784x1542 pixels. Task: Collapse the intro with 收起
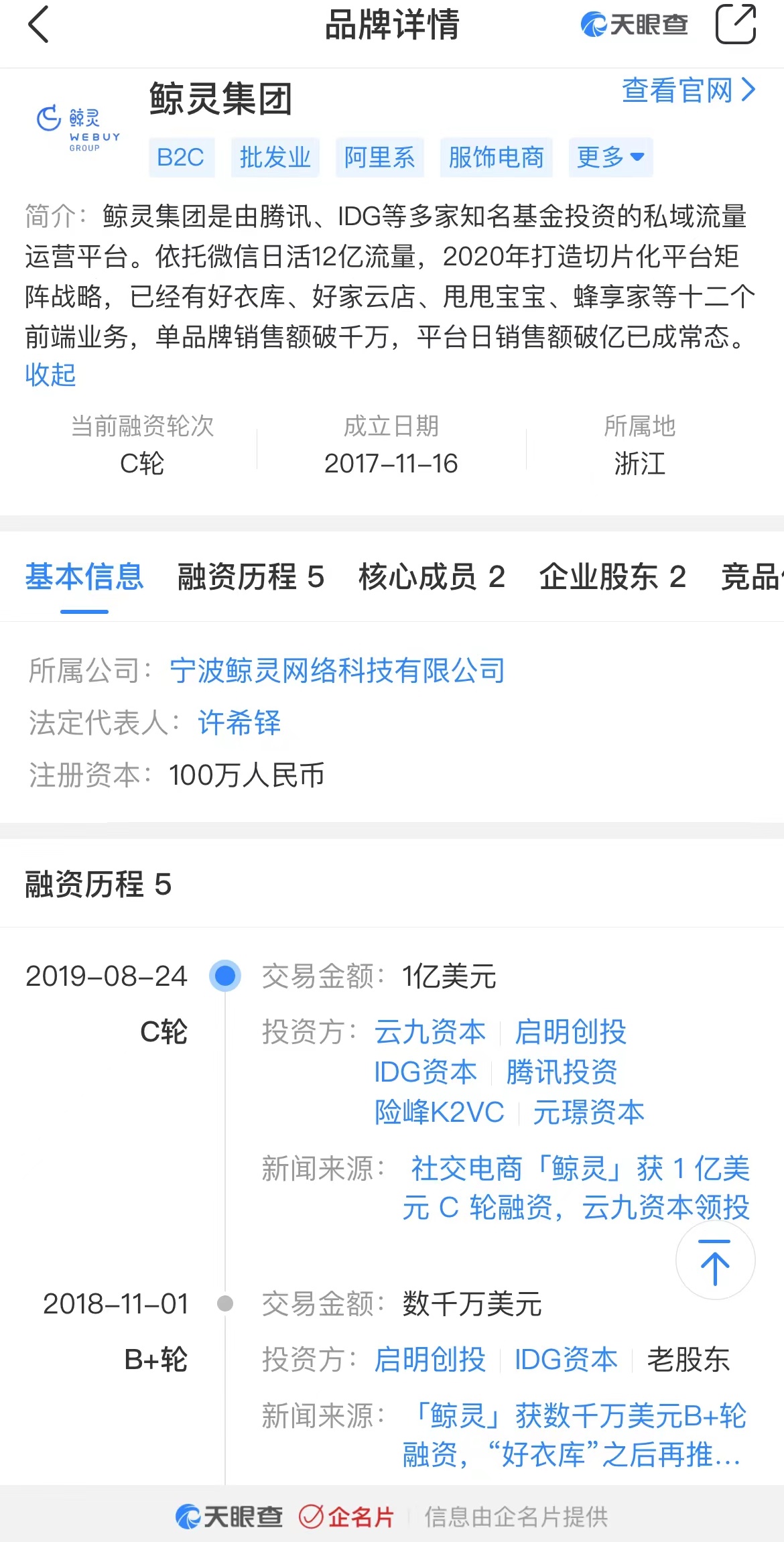pyautogui.click(x=50, y=375)
